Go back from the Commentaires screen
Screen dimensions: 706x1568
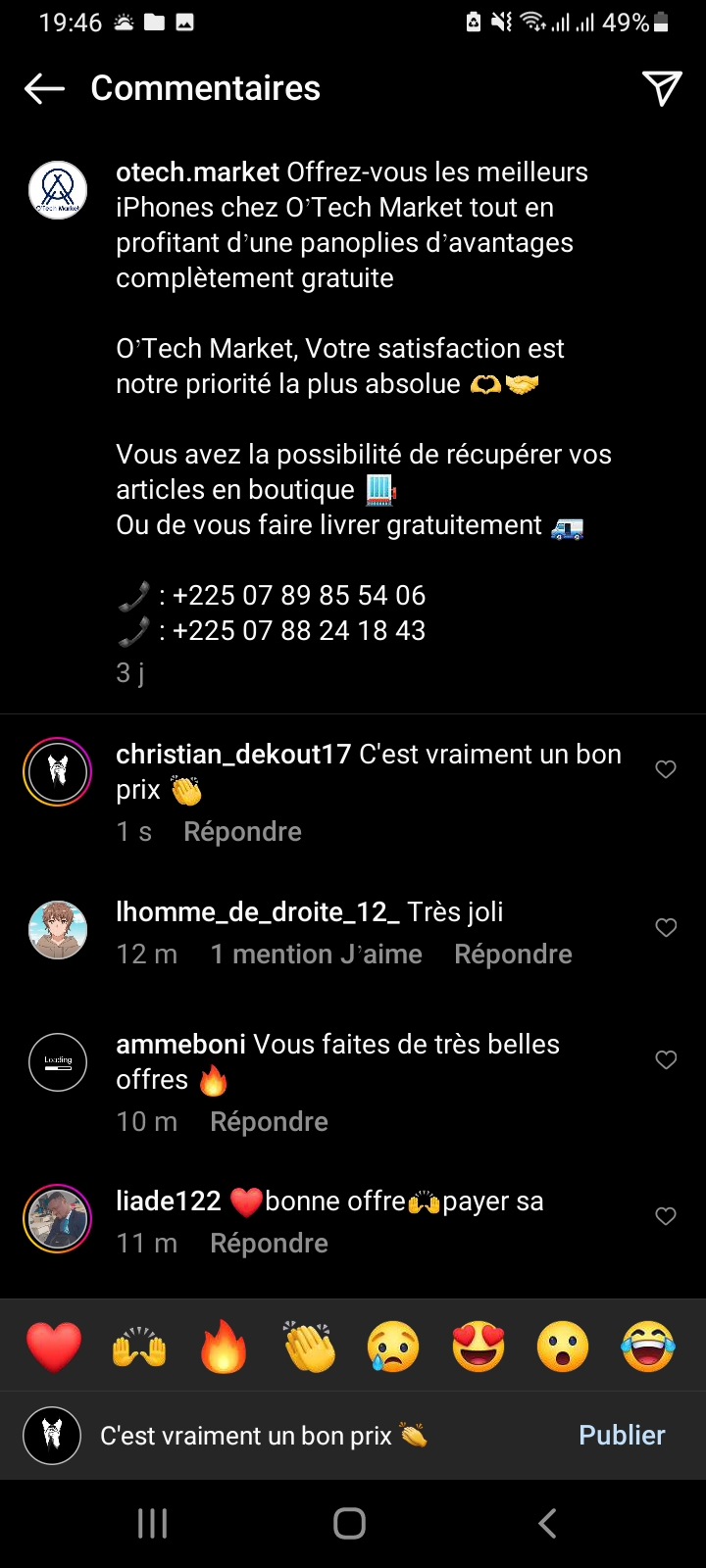pyautogui.click(x=44, y=88)
